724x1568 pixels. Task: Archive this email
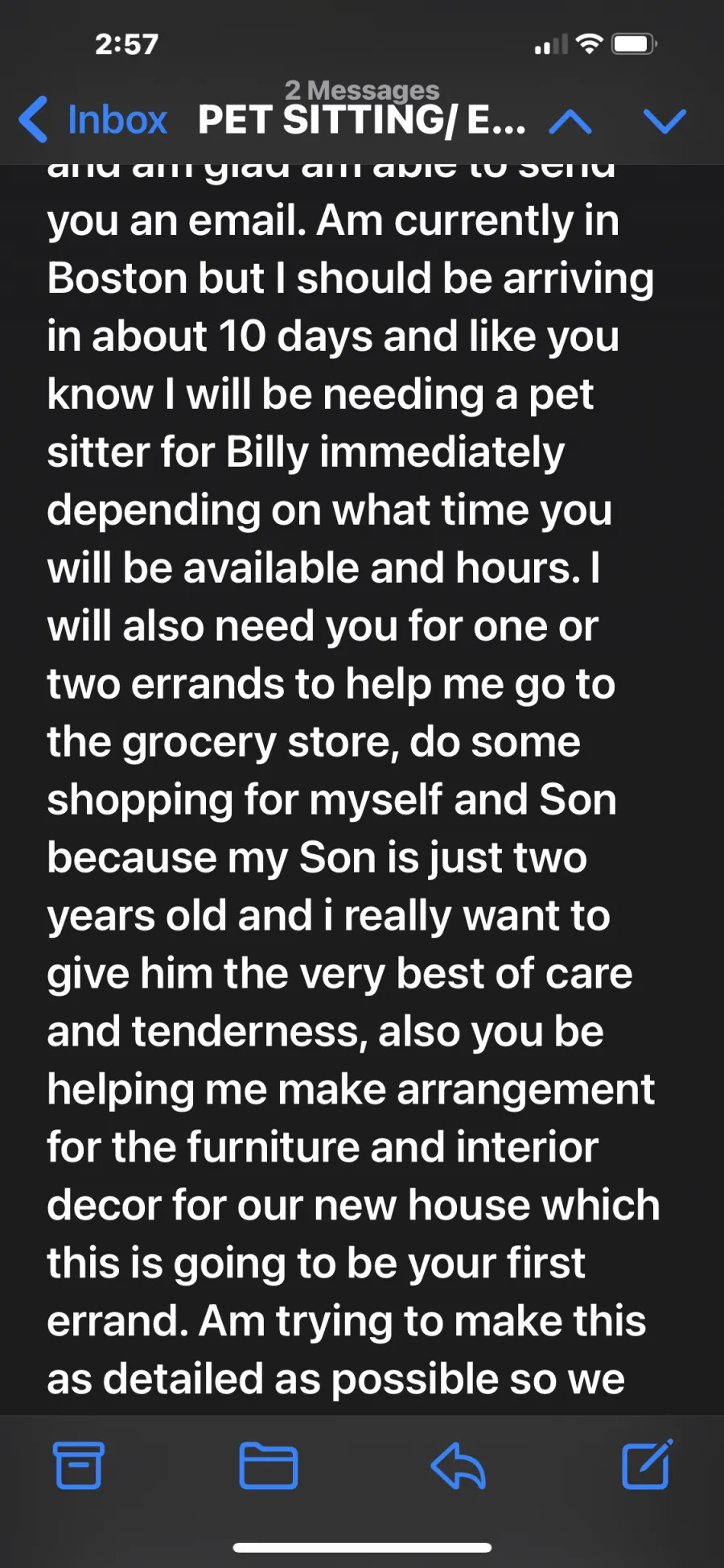79,1465
